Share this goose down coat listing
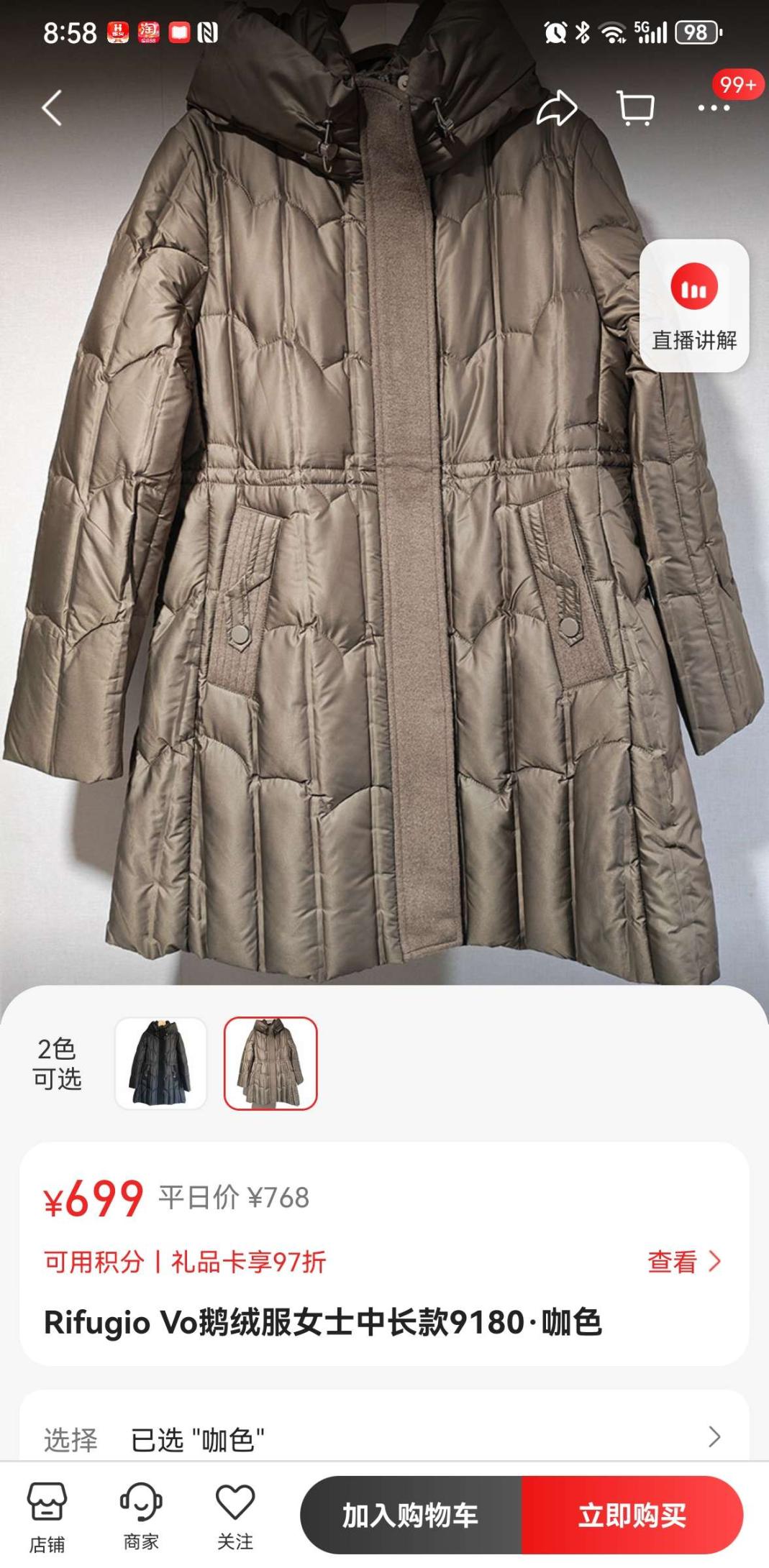 (x=558, y=109)
